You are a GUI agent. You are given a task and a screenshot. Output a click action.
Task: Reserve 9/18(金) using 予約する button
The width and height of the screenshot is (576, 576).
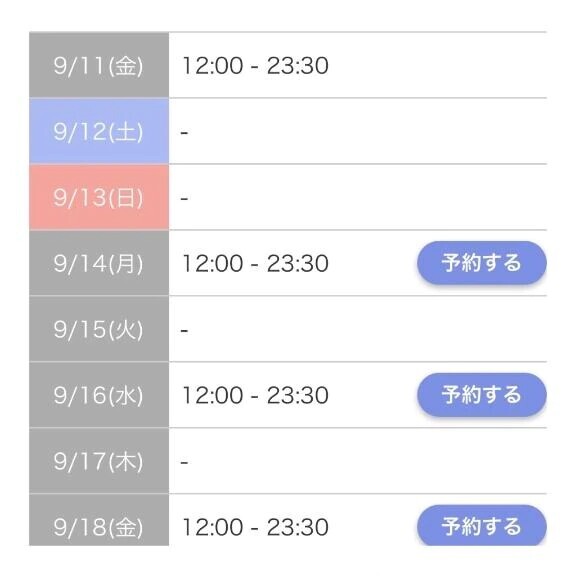point(482,525)
